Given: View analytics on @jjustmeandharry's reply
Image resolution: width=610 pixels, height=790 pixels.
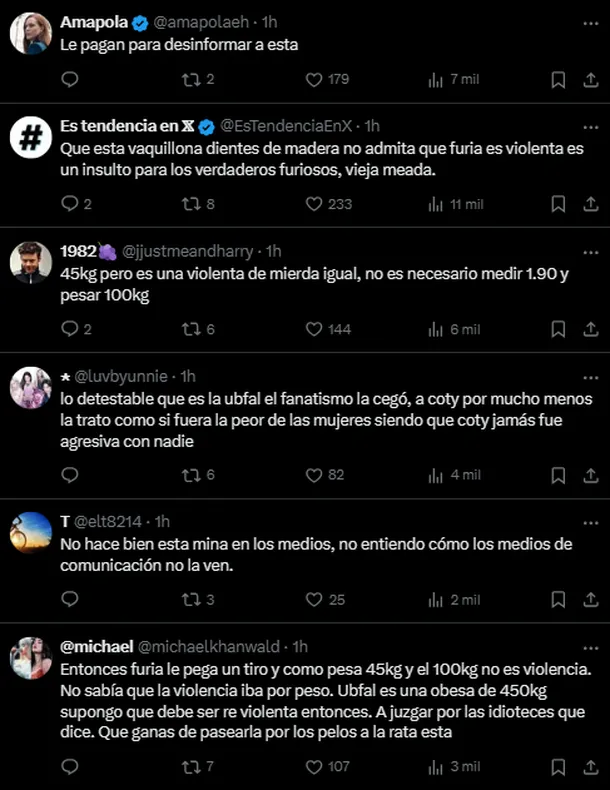Looking at the screenshot, I should coord(436,329).
